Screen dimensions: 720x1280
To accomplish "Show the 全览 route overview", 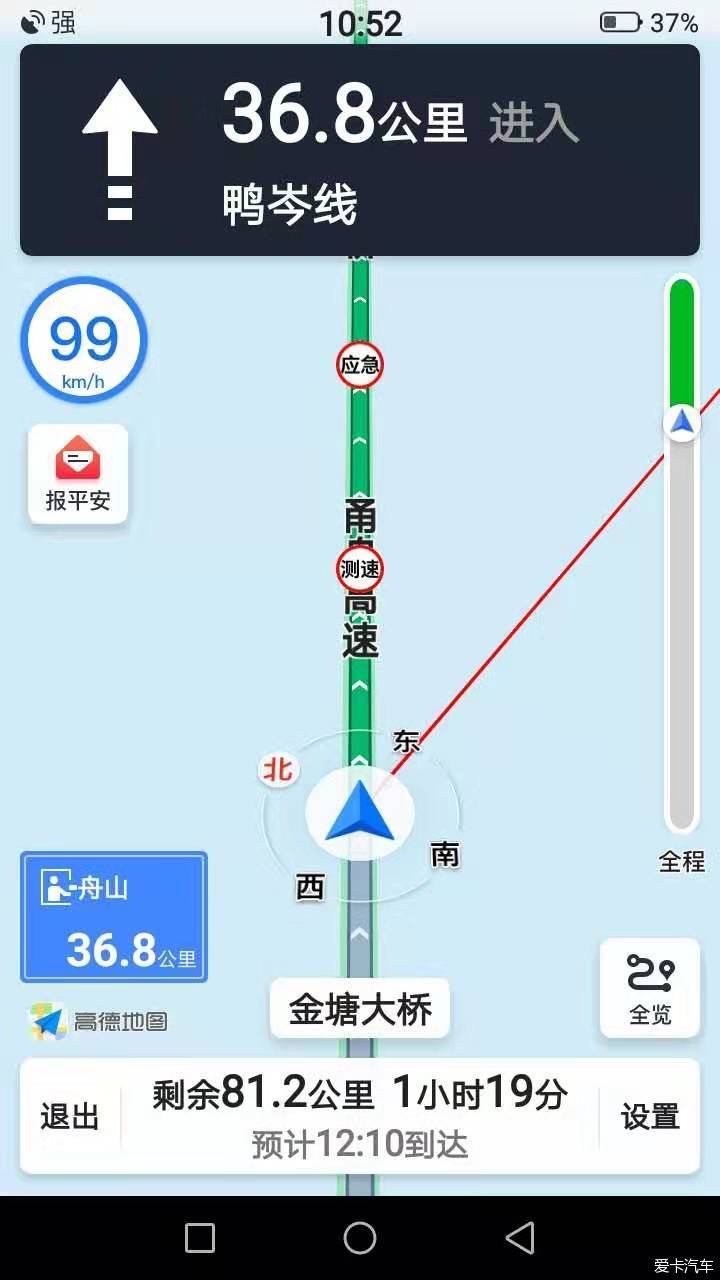I will click(650, 988).
